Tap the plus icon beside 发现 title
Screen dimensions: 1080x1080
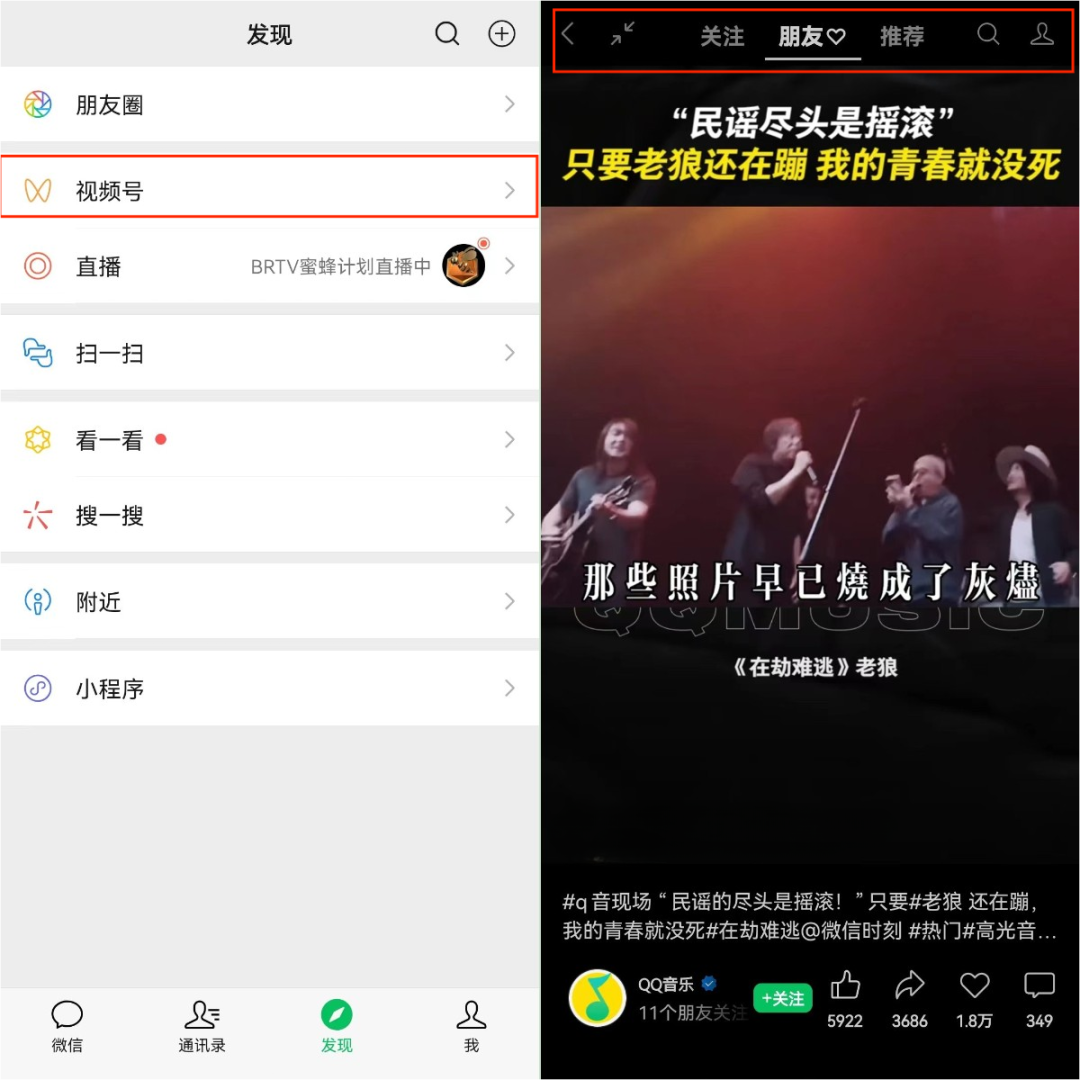click(x=501, y=34)
